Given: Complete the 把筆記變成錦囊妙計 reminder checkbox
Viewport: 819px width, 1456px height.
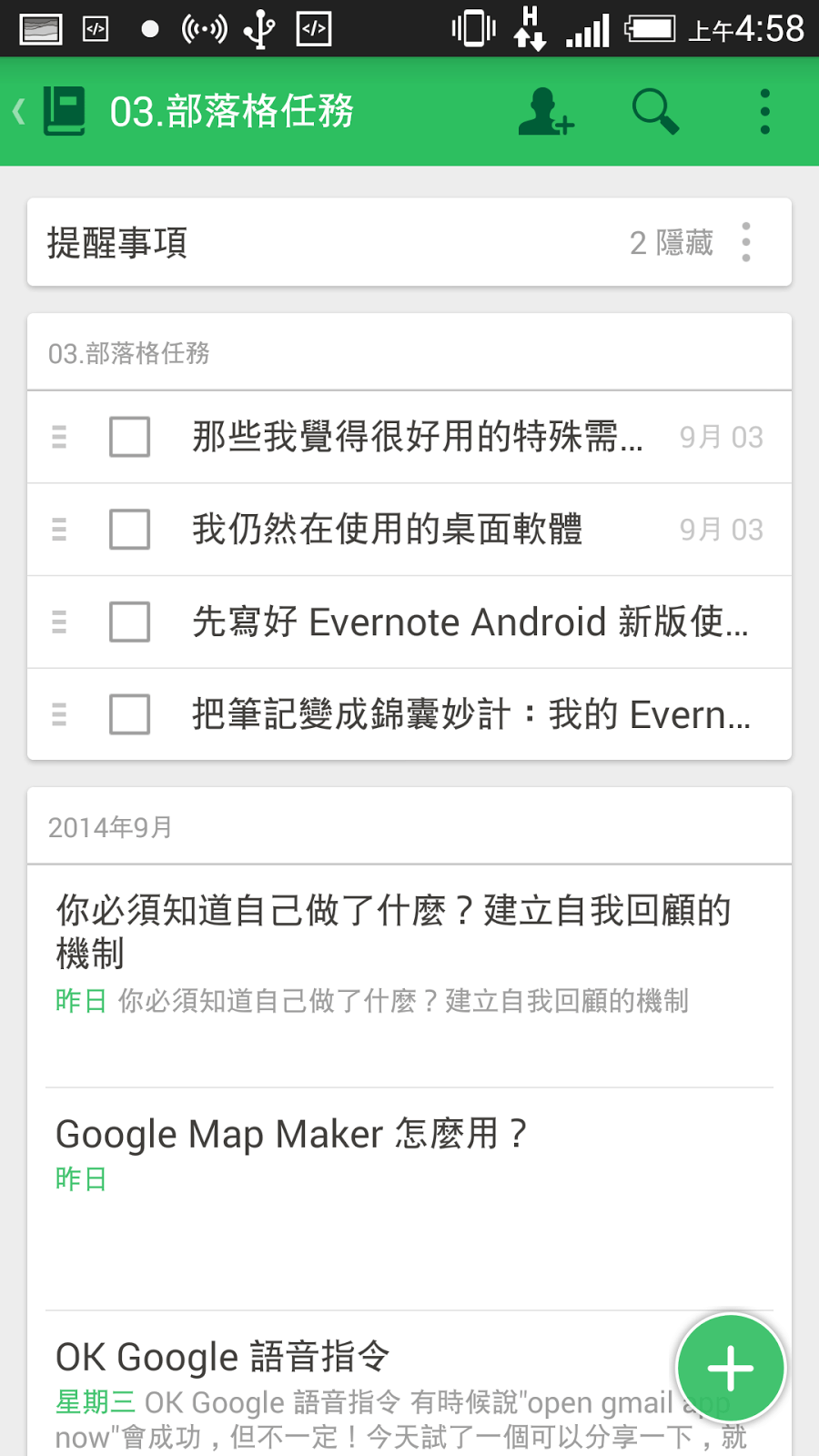Looking at the screenshot, I should 129,714.
